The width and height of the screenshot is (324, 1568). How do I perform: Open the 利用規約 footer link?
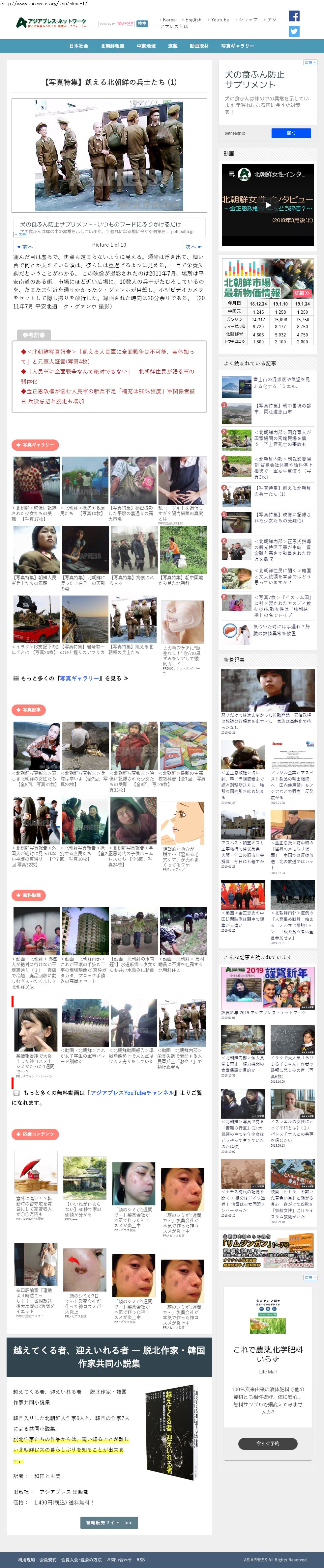(26, 1559)
